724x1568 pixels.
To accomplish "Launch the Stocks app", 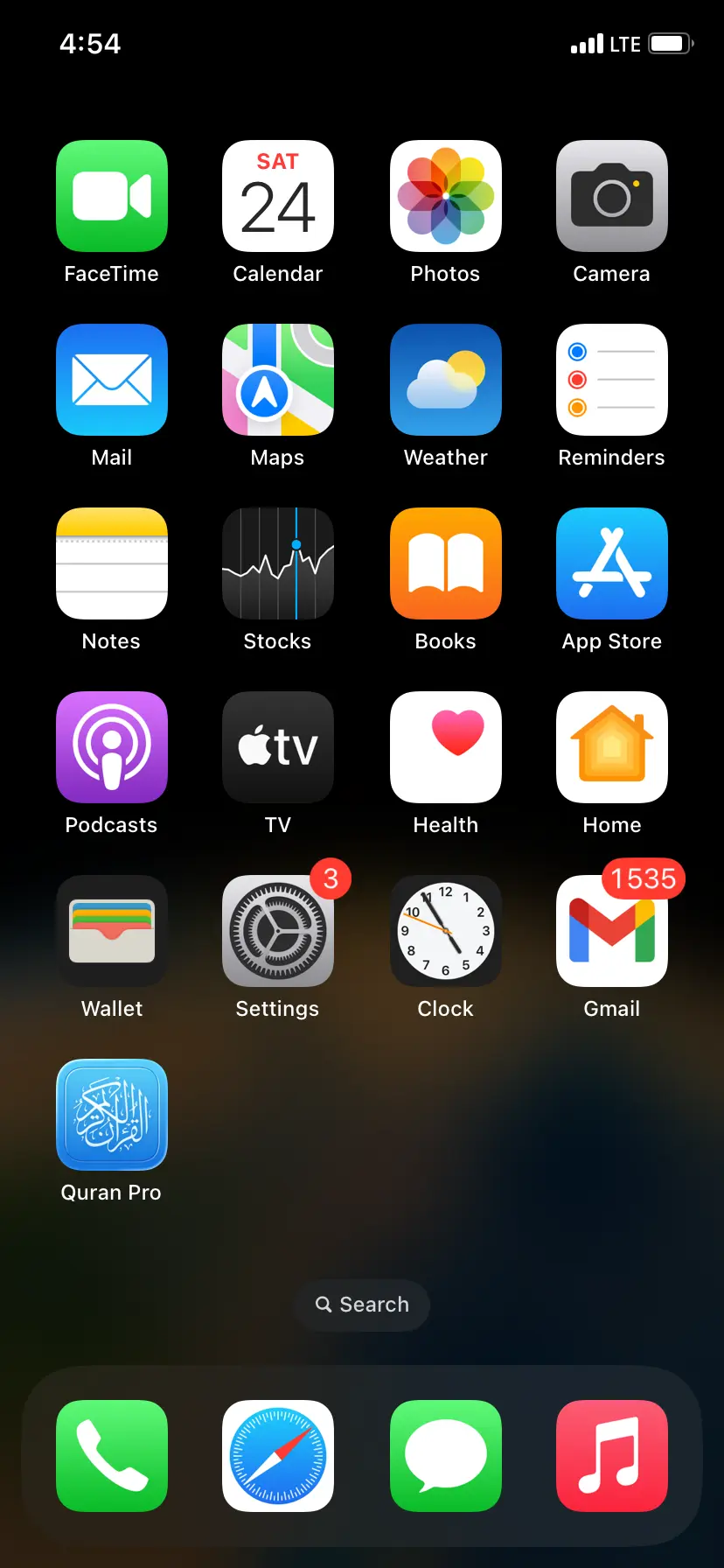I will coord(278,563).
